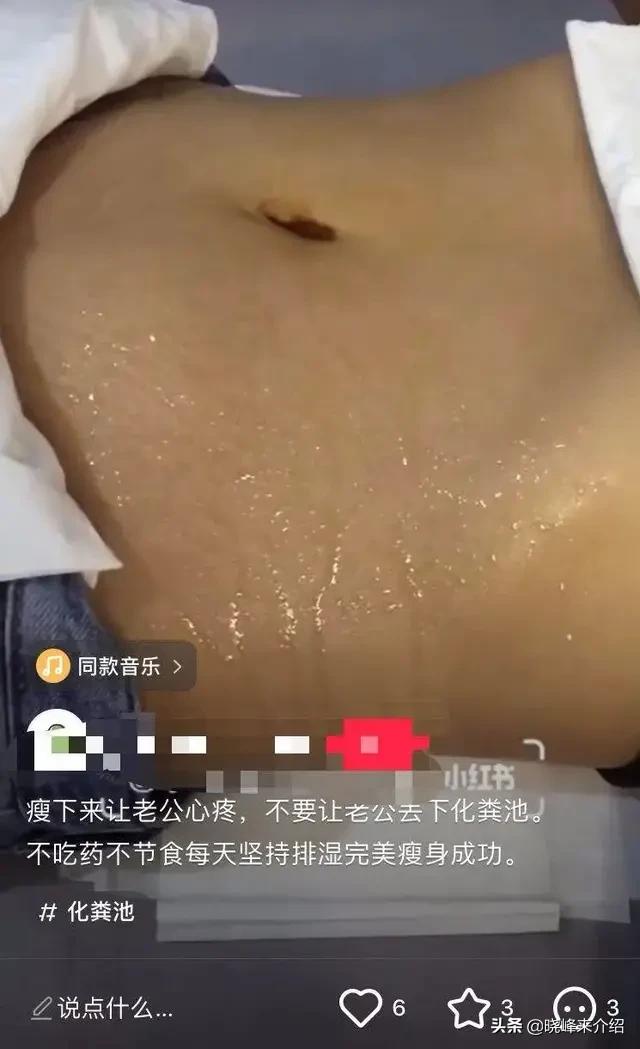Open the #化粪池 hashtag
The image size is (640, 1049).
pos(87,911)
